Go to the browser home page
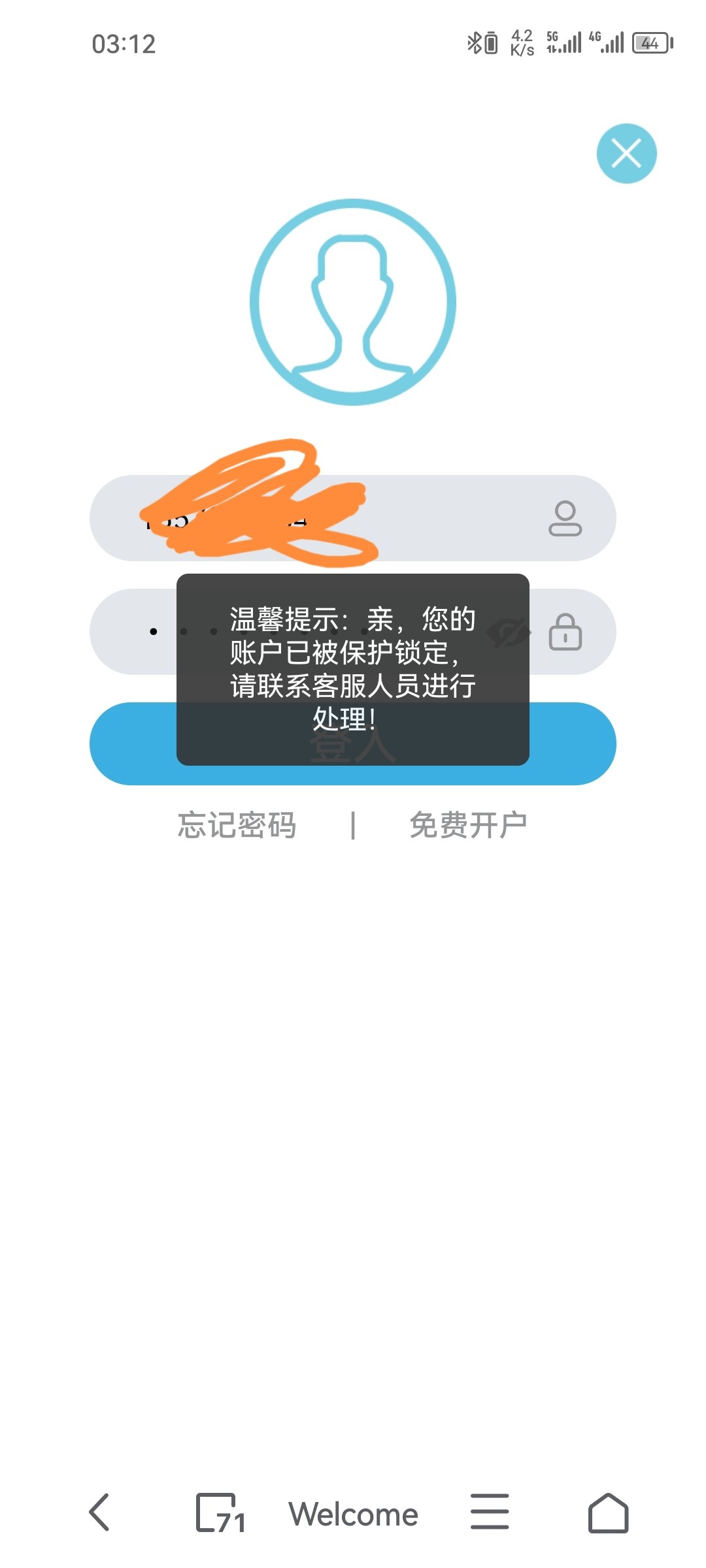The image size is (706, 1568). pyautogui.click(x=608, y=1512)
